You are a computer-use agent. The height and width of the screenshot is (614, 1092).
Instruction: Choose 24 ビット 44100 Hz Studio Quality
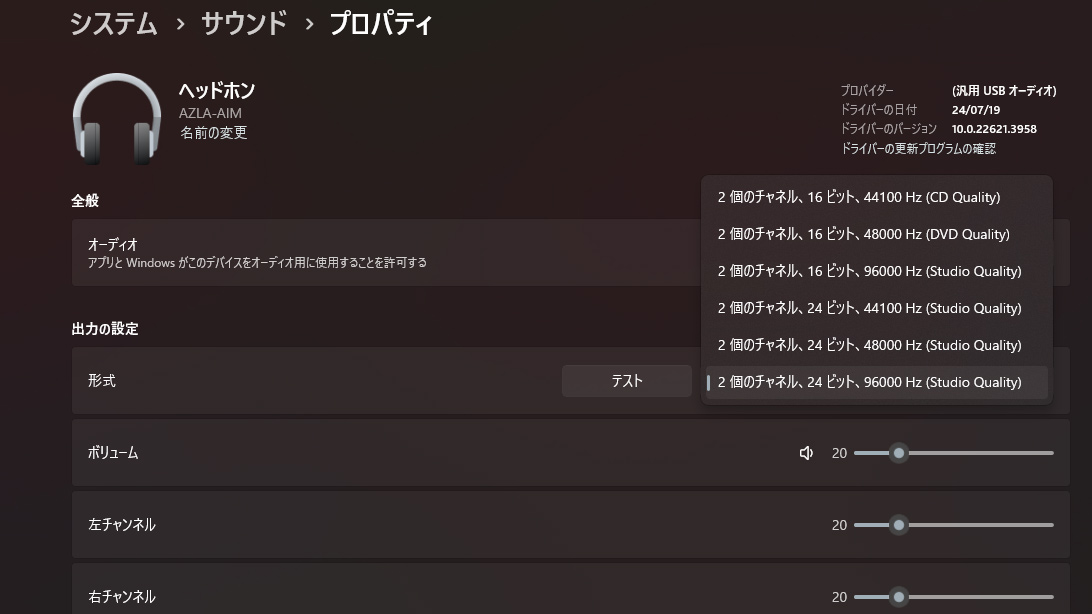(869, 308)
